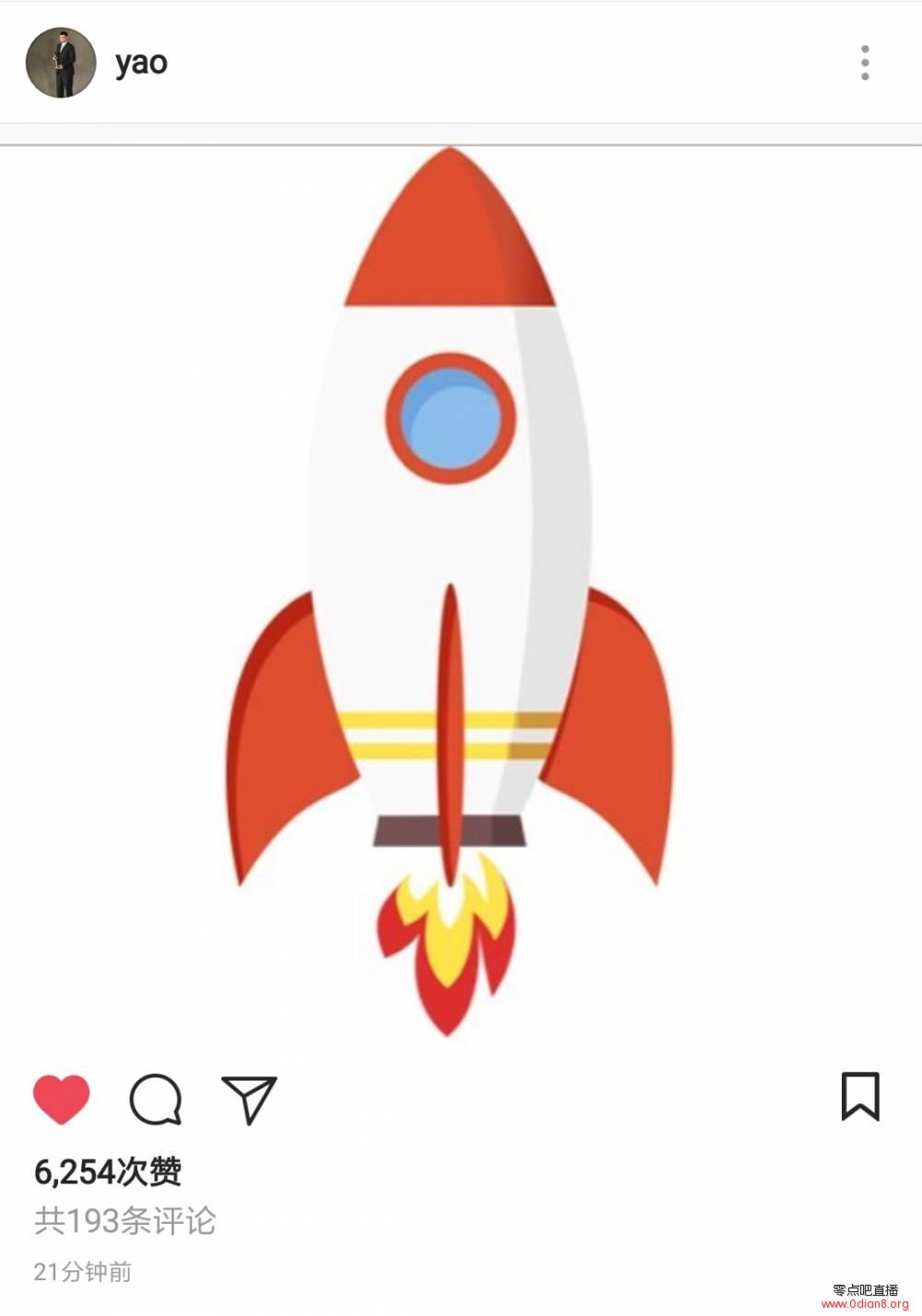Viewport: 922px width, 1316px height.
Task: Open the yao username link
Action: (141, 63)
